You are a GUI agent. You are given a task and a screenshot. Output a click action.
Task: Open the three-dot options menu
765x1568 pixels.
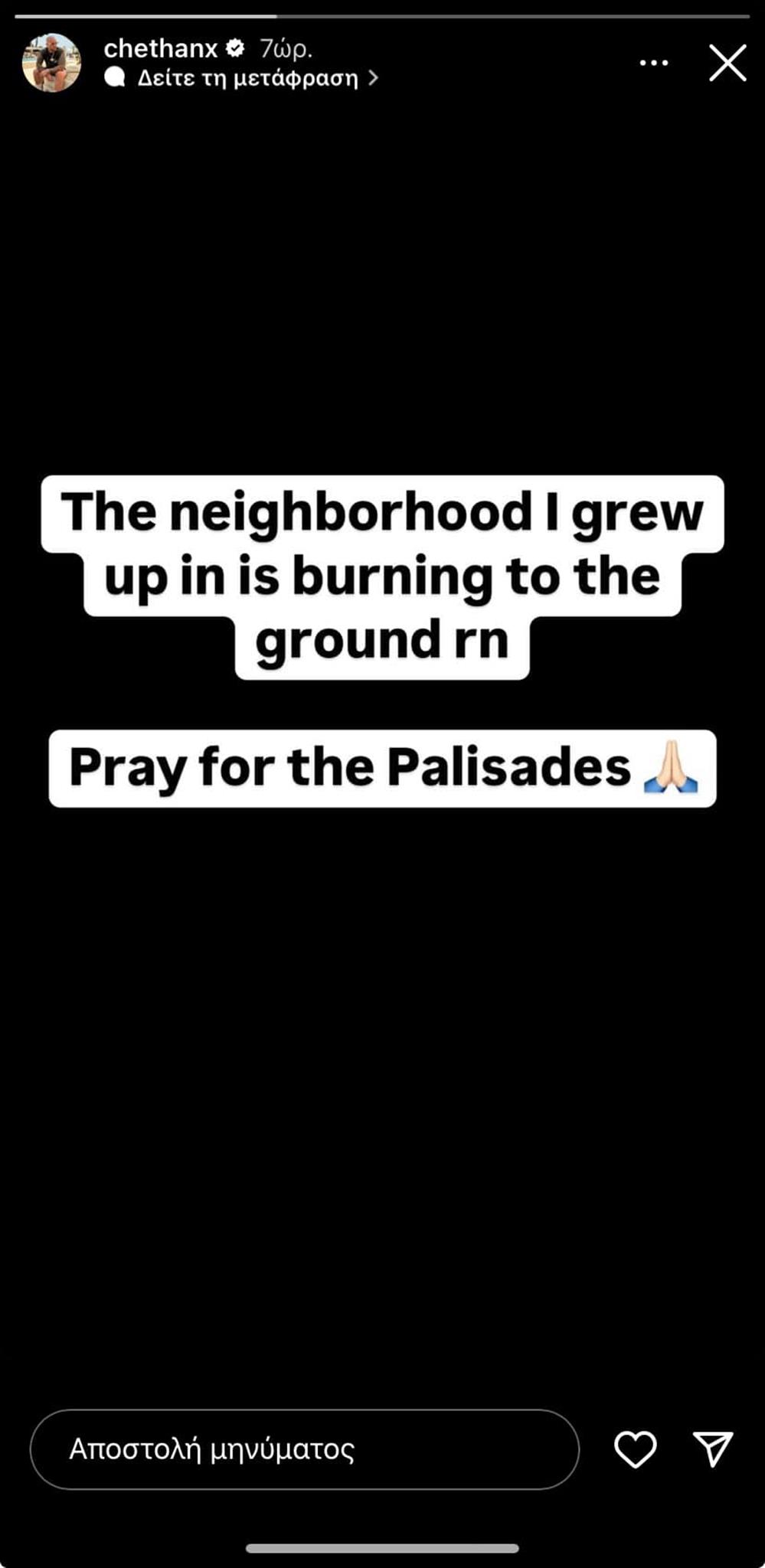click(653, 63)
